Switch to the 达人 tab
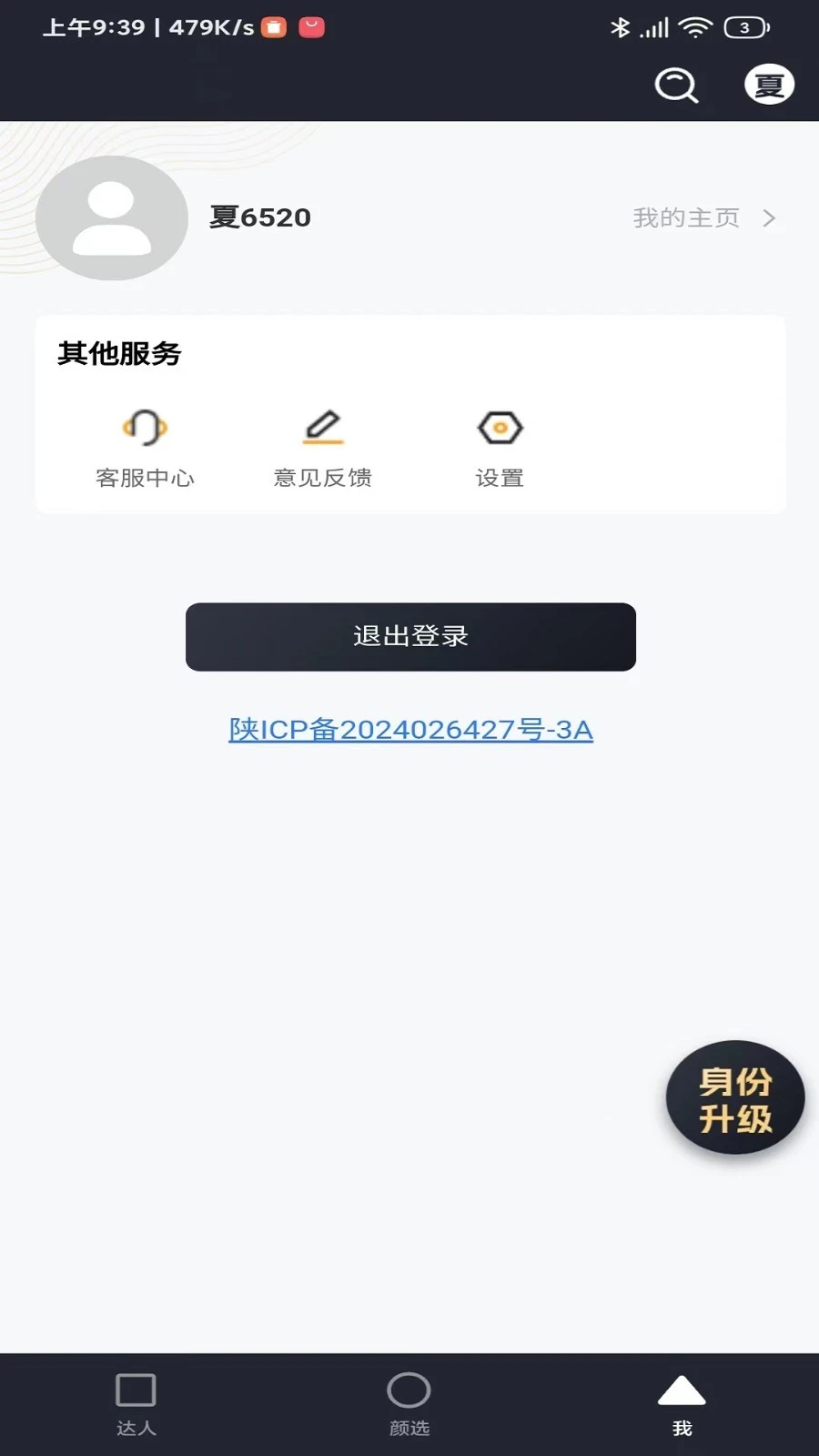The width and height of the screenshot is (819, 1456). click(136, 1403)
